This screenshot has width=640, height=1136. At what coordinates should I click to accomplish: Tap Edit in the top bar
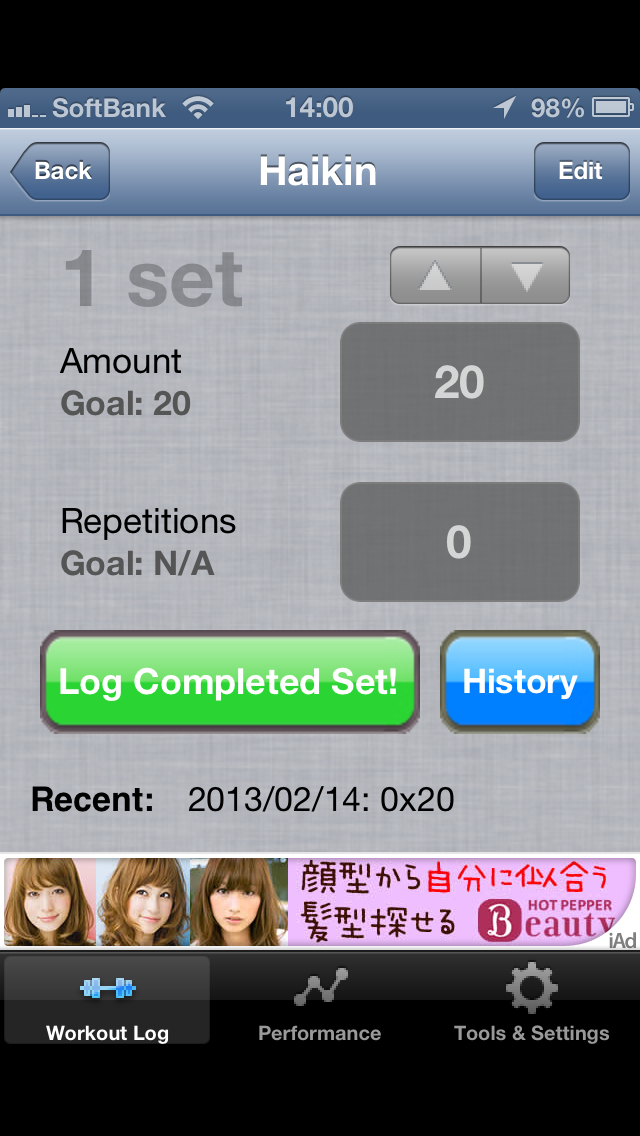click(580, 171)
